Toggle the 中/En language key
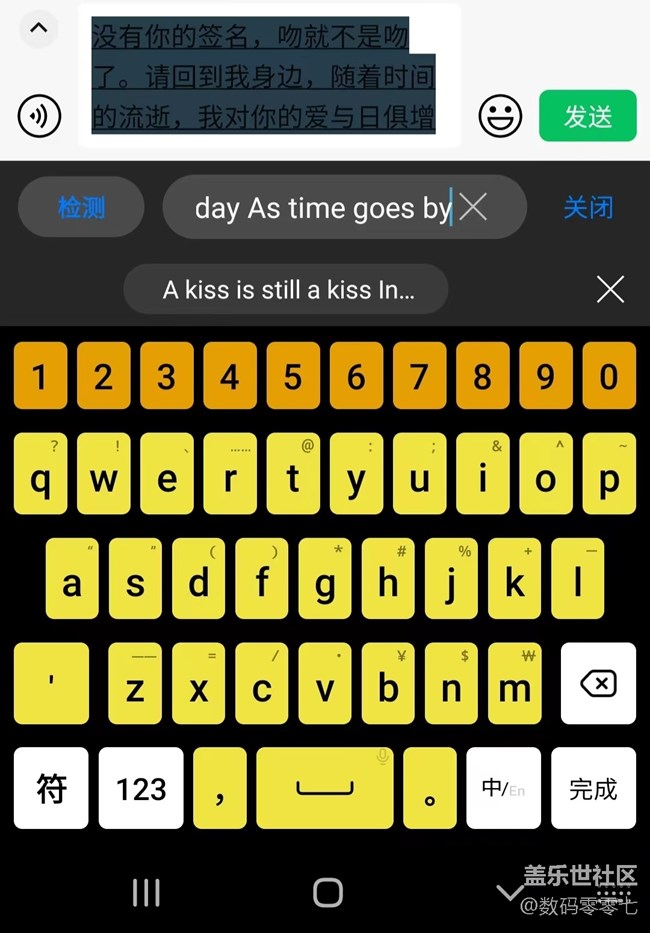Screen dimensions: 650x933 (x=503, y=788)
